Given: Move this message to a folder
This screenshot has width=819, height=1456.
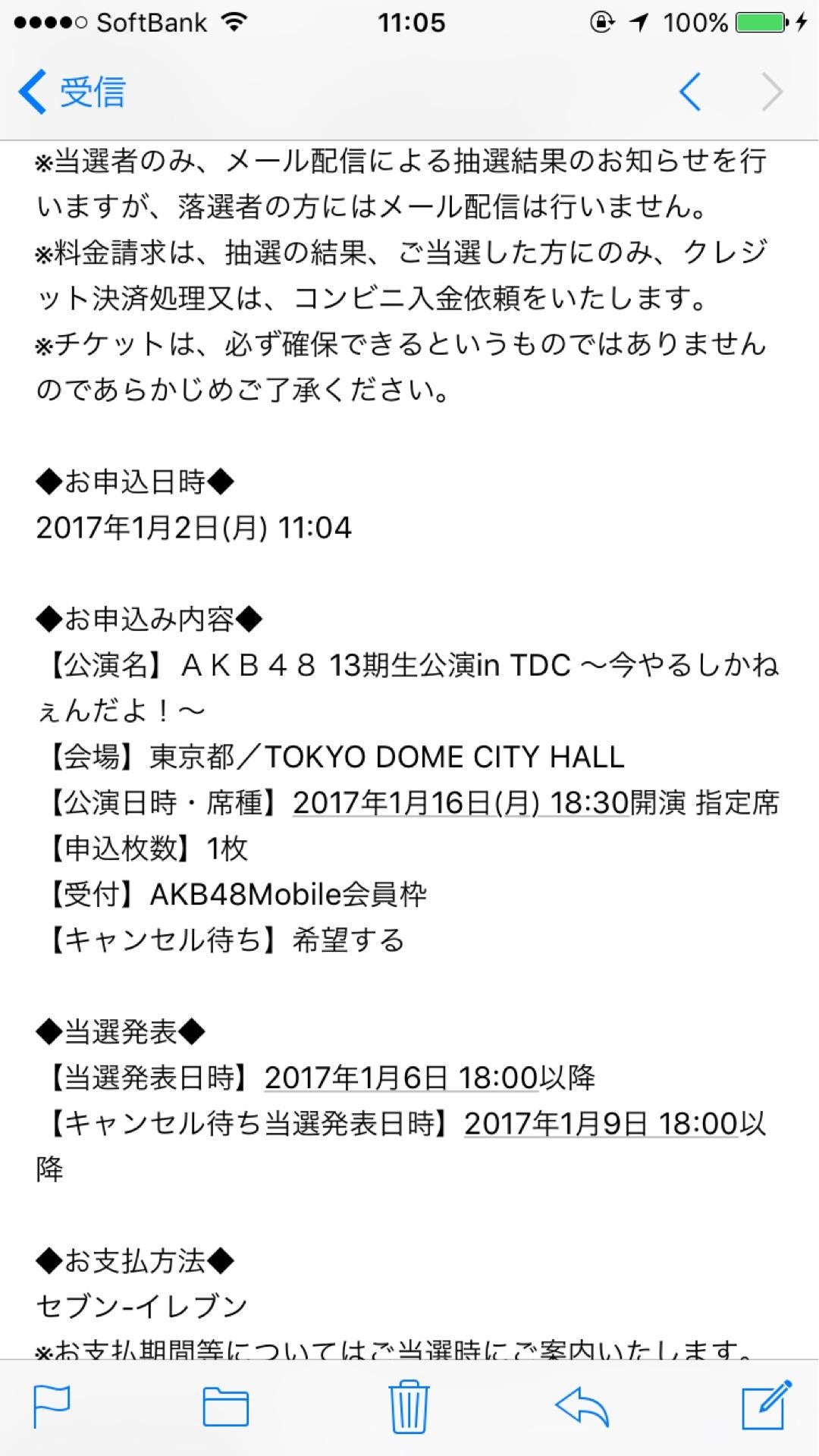Looking at the screenshot, I should pyautogui.click(x=225, y=1407).
